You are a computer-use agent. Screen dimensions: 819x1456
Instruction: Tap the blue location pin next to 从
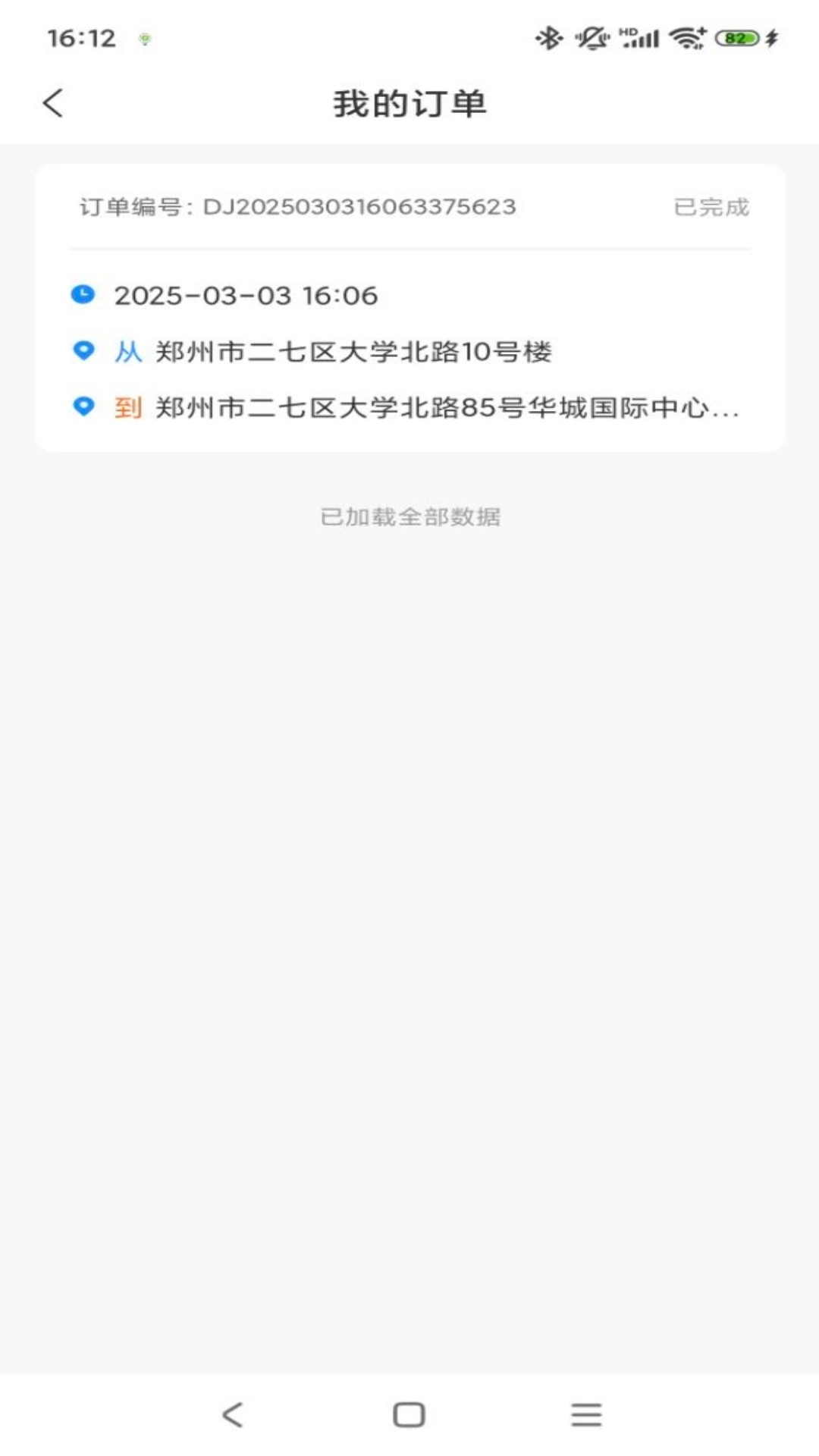[x=83, y=352]
